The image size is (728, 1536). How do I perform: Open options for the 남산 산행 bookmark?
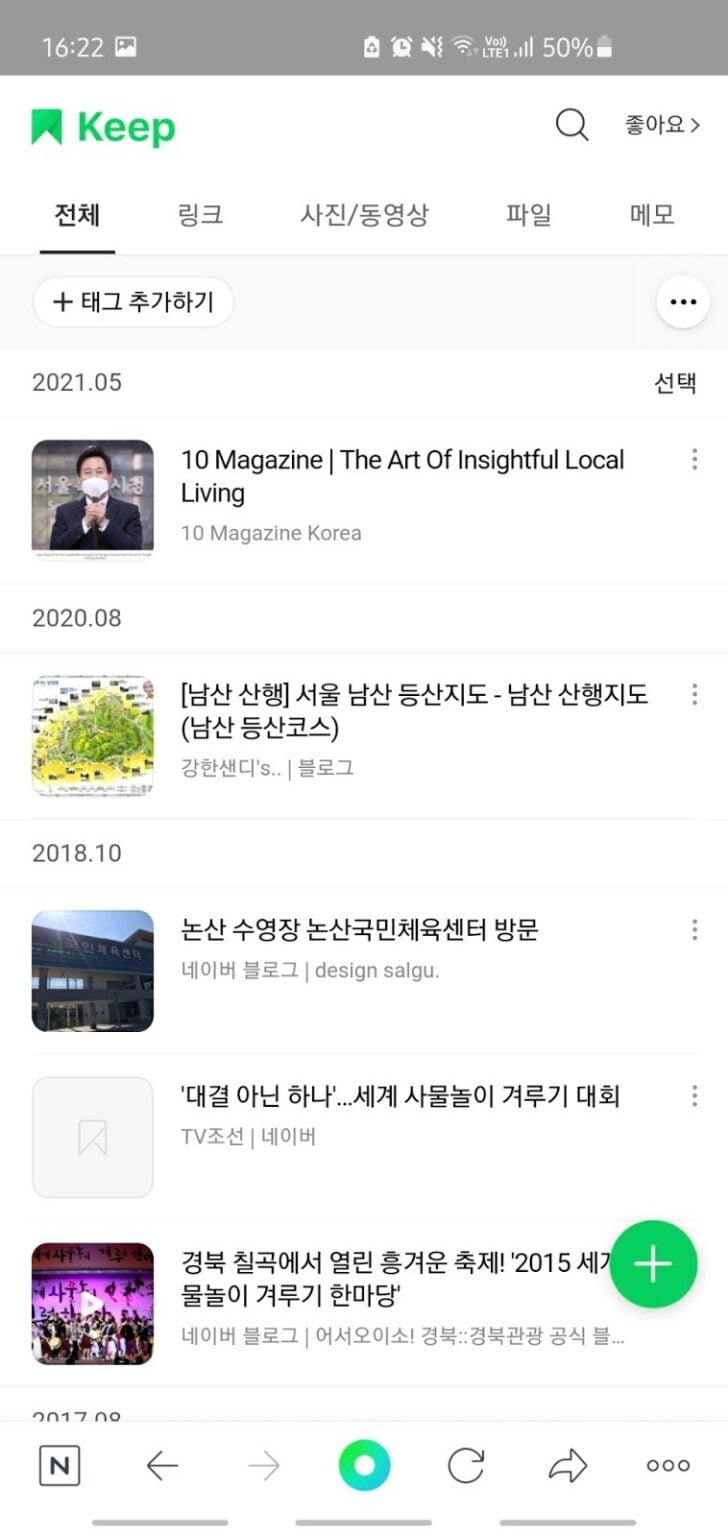click(x=694, y=694)
